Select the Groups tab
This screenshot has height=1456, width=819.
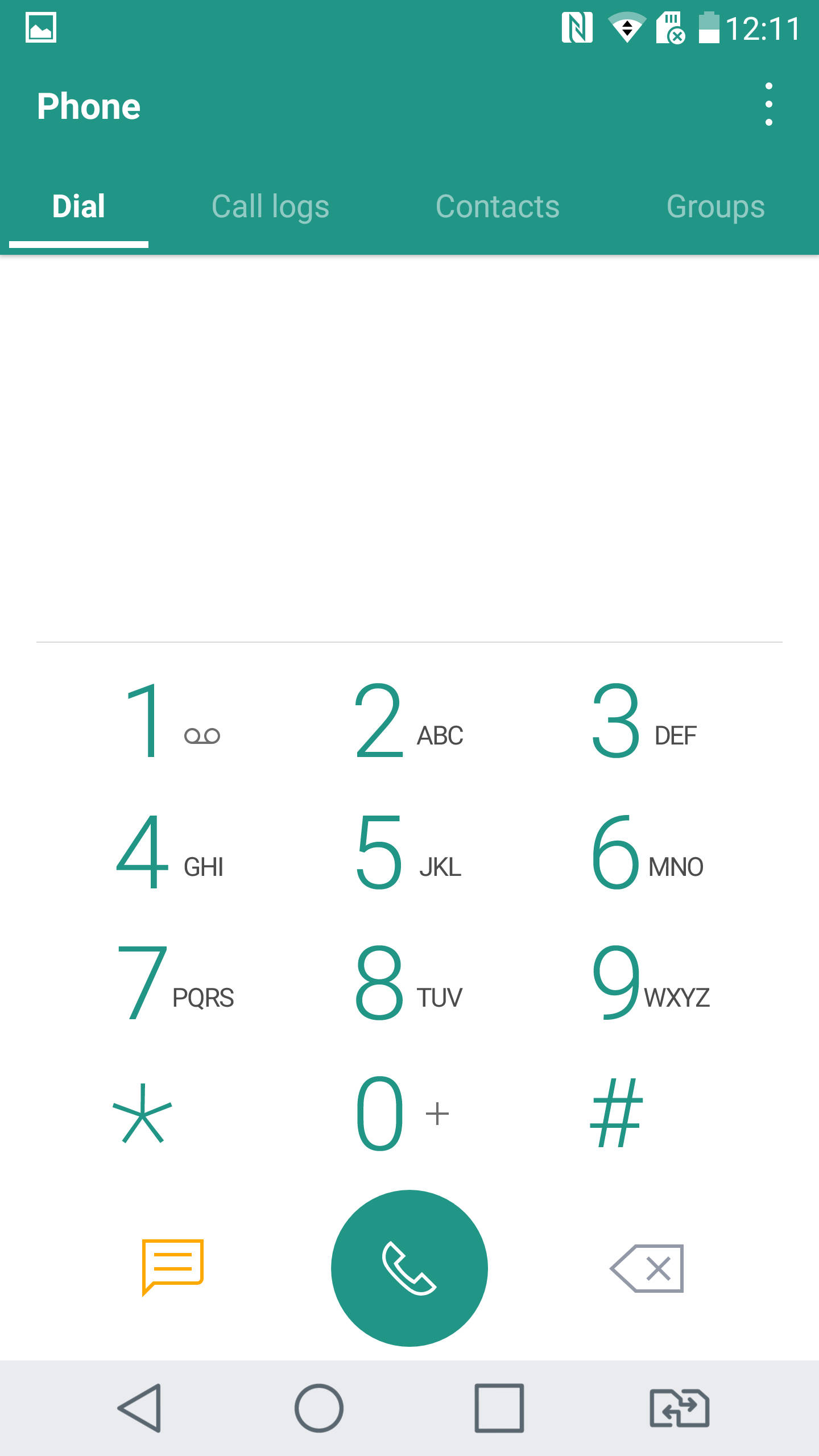pyautogui.click(x=716, y=206)
